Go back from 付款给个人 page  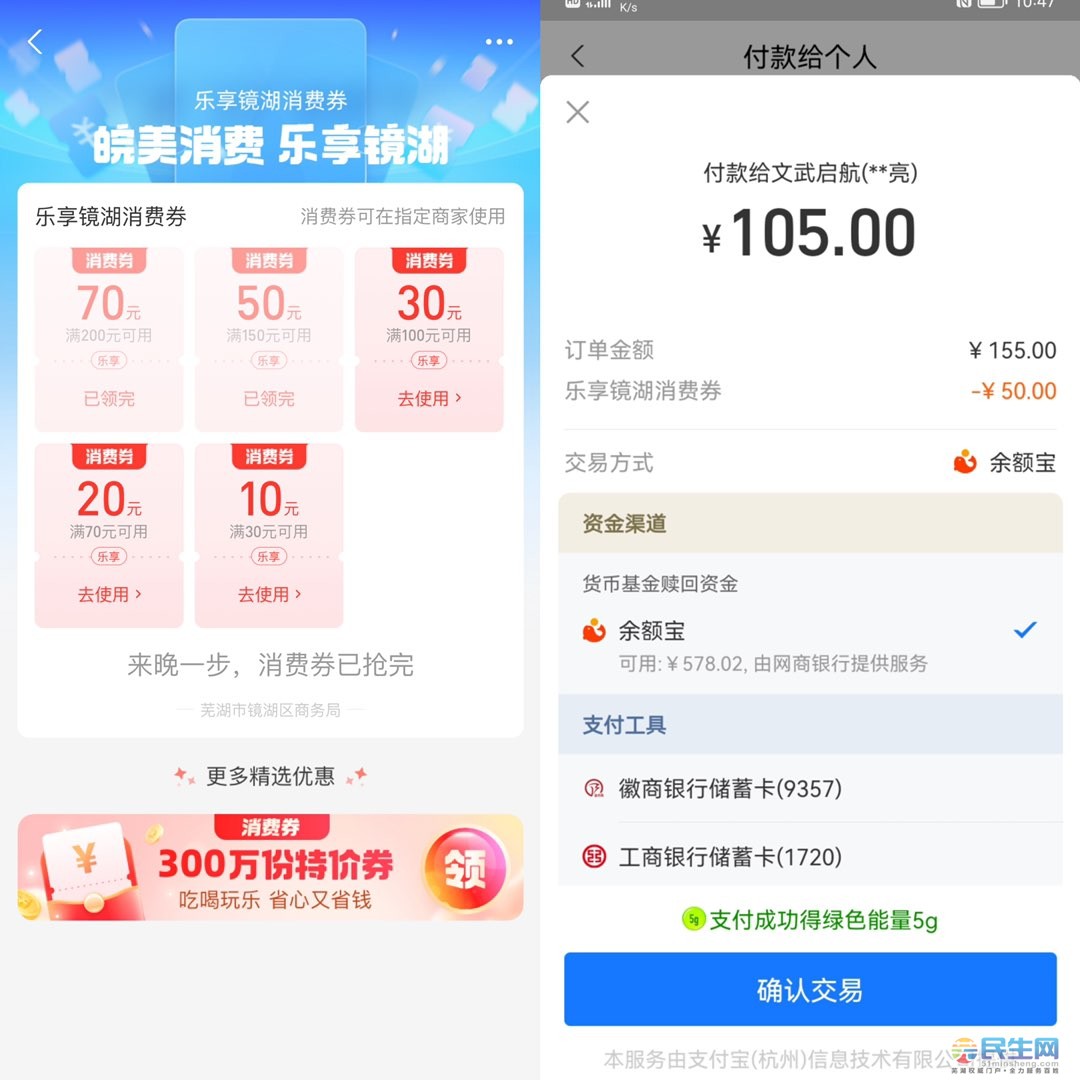click(x=577, y=56)
